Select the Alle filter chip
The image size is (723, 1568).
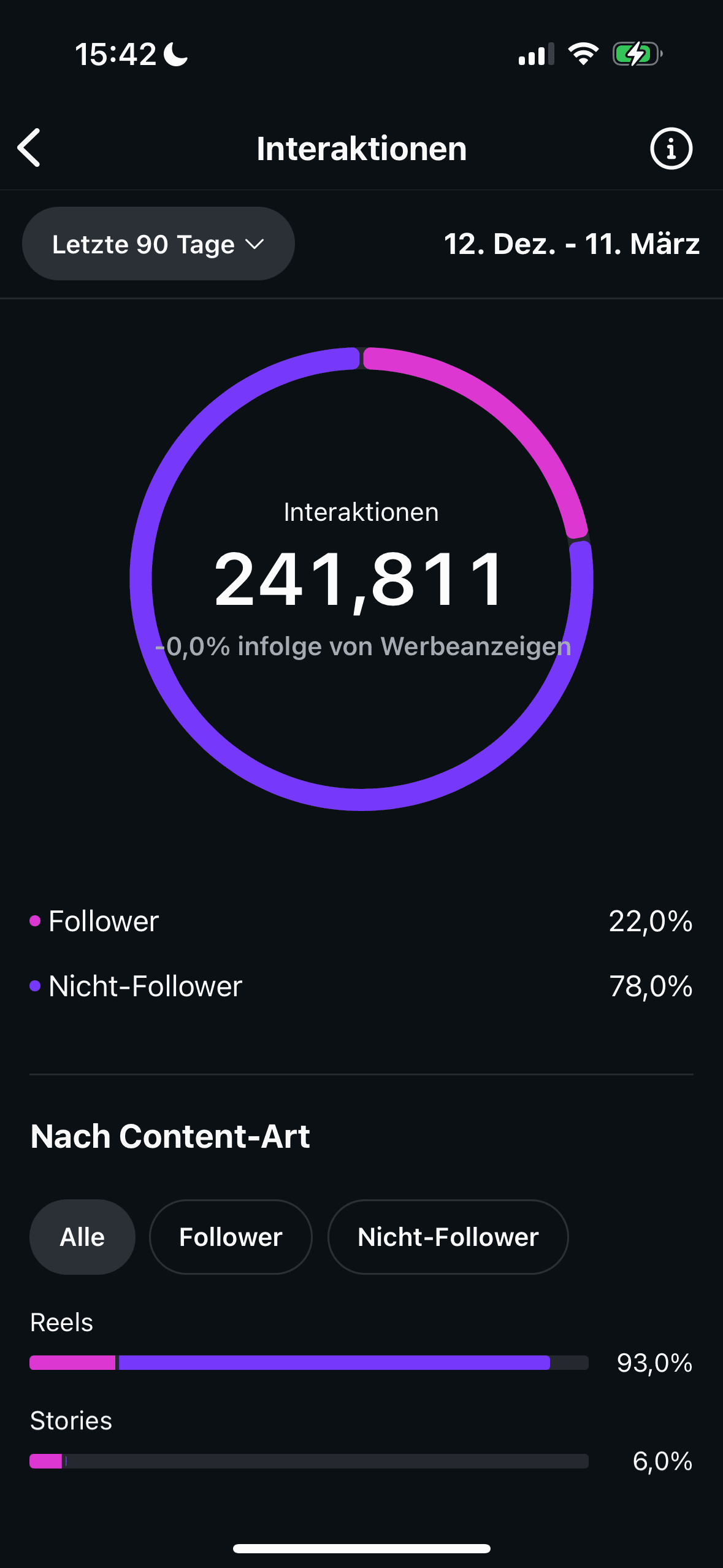(x=82, y=1237)
